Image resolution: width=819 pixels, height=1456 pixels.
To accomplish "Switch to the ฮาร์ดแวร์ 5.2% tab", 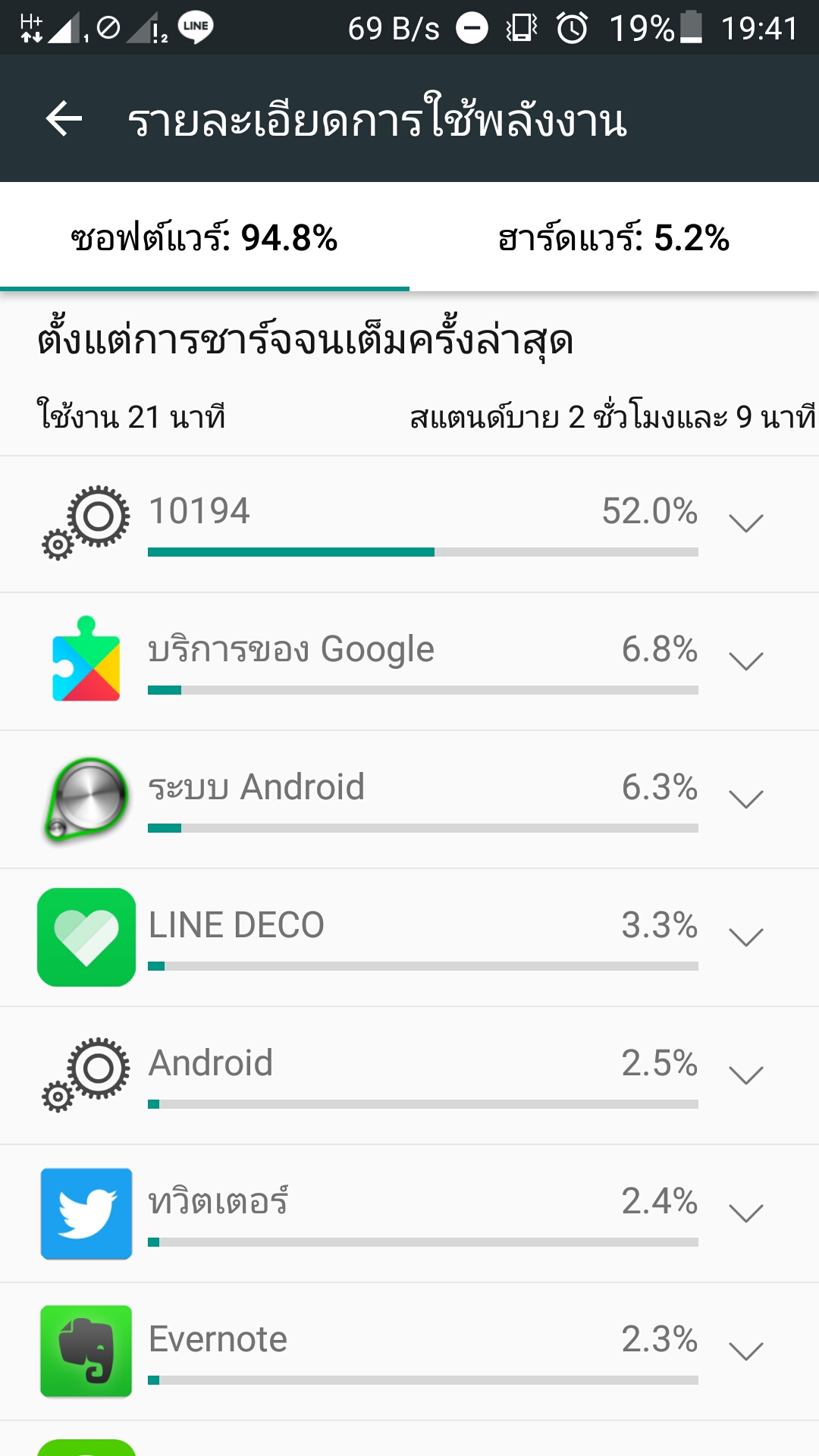I will (614, 237).
